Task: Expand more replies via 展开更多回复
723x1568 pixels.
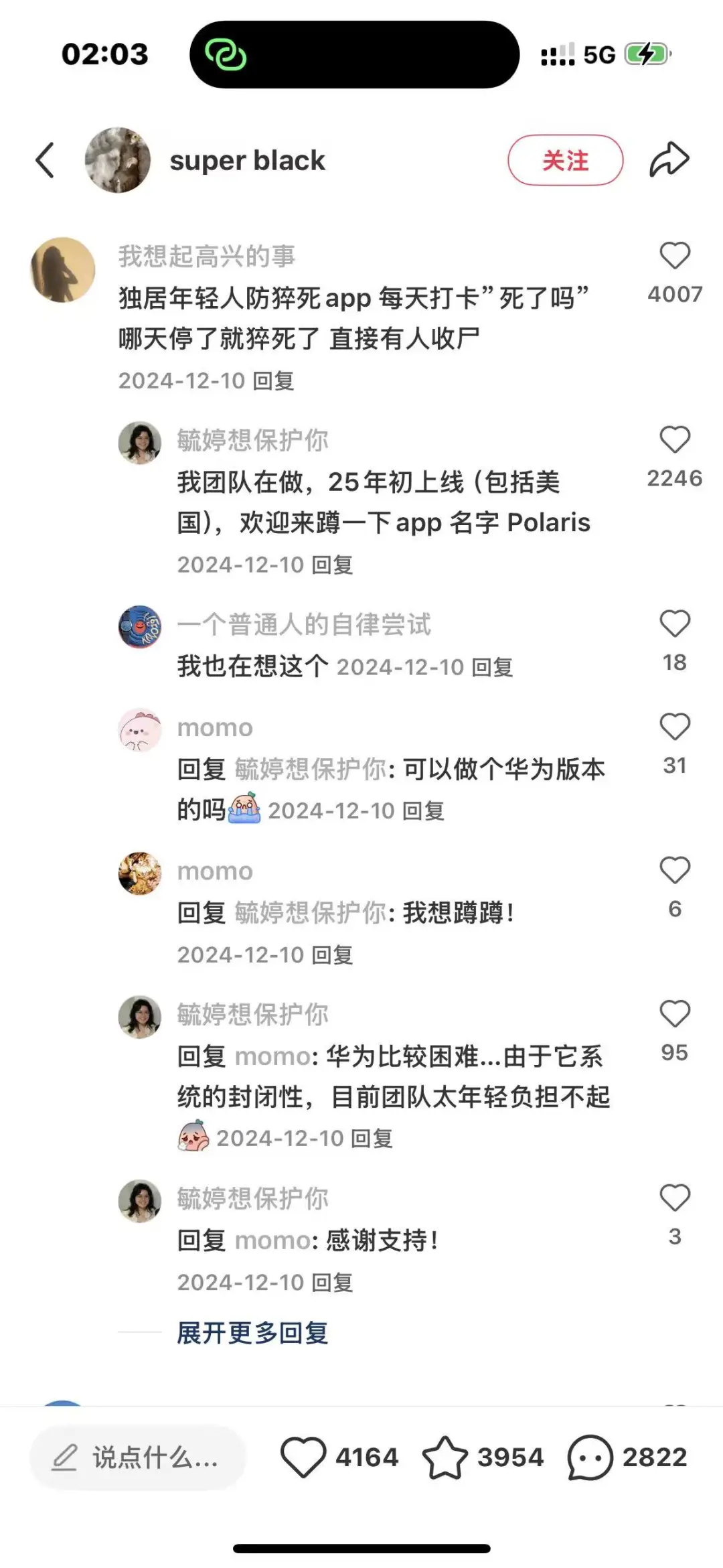Action: [x=252, y=1333]
